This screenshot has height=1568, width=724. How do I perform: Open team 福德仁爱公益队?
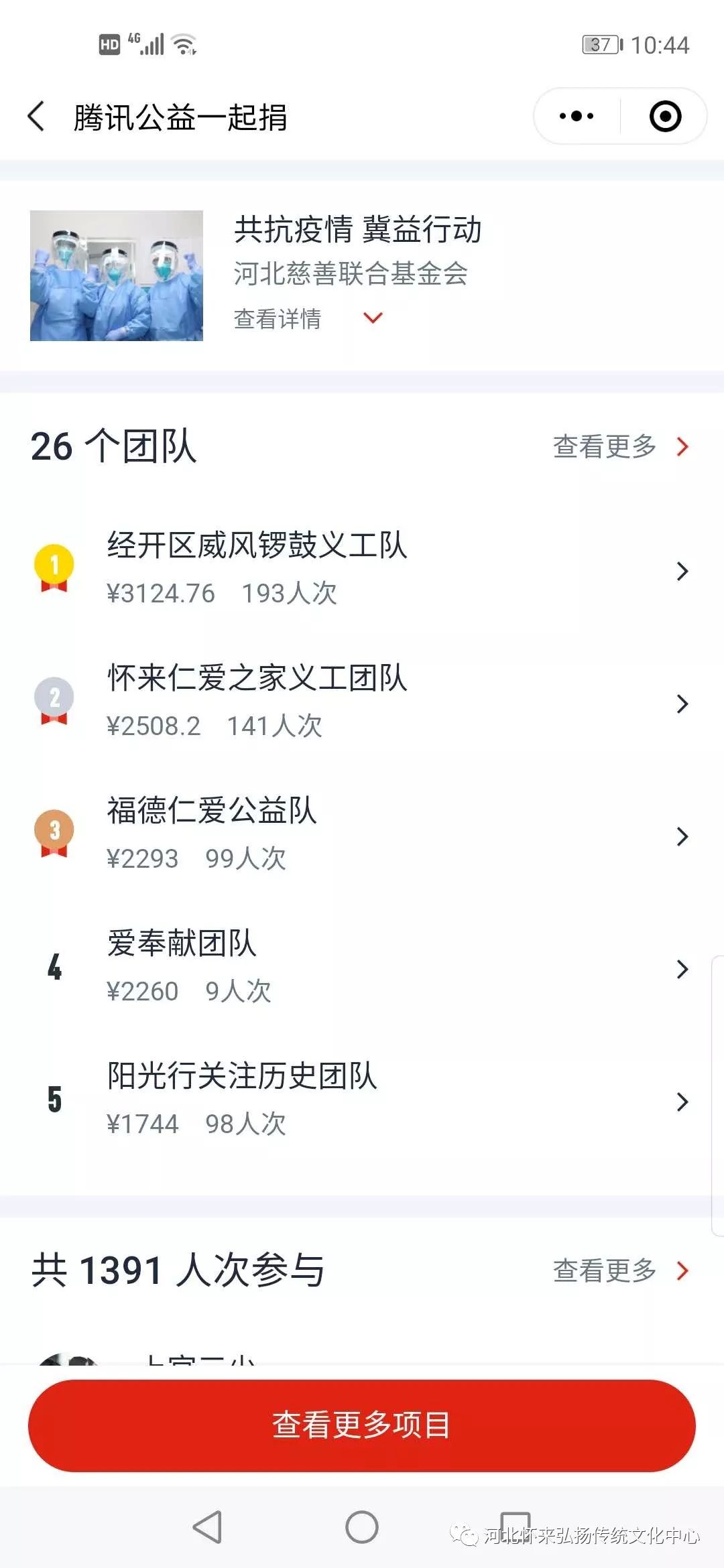[362, 835]
